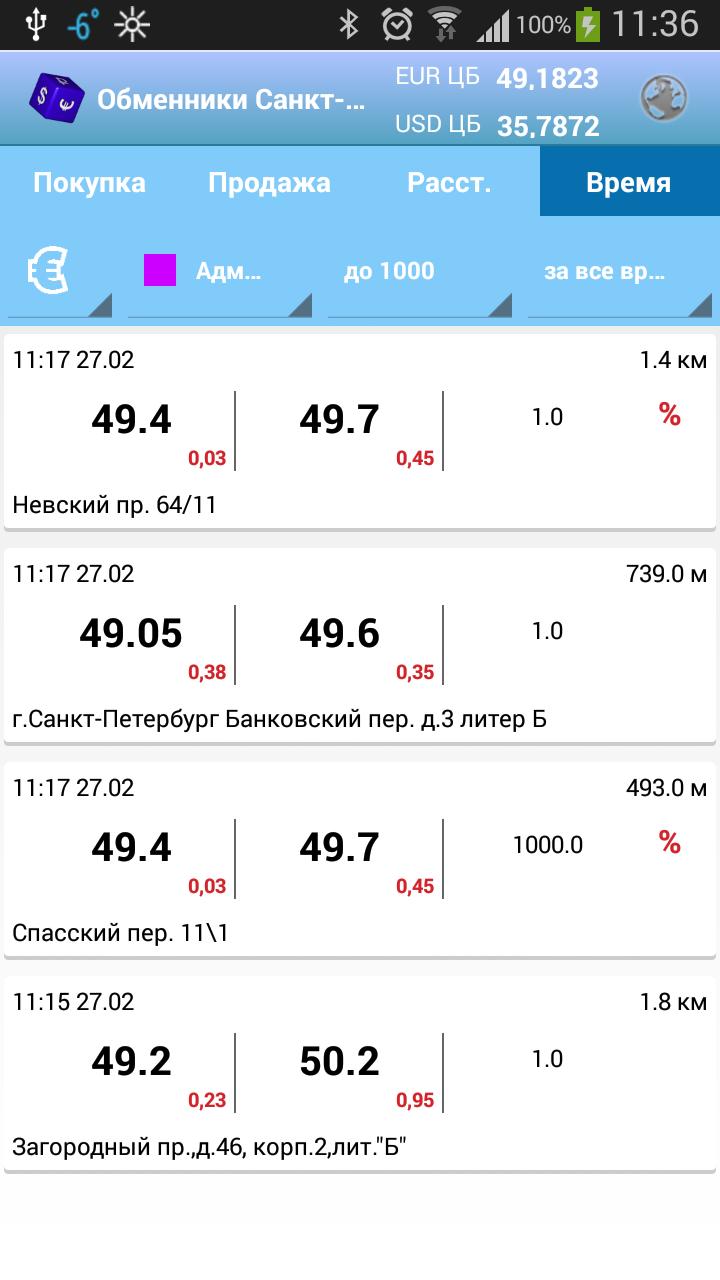Open the Расст. sorting tab
This screenshot has height=1280, width=720.
[449, 182]
